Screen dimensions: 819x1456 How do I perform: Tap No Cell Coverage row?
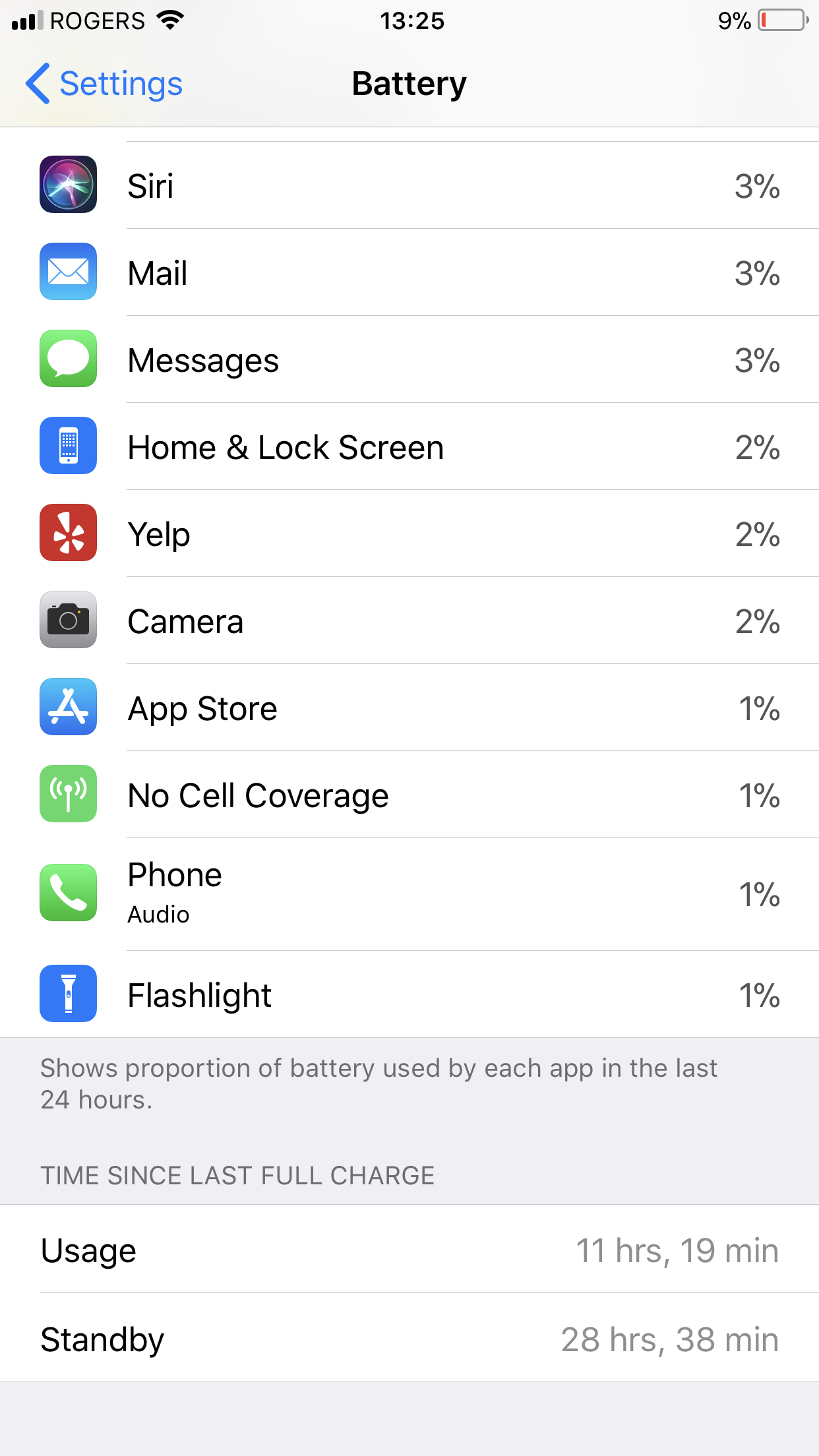409,795
